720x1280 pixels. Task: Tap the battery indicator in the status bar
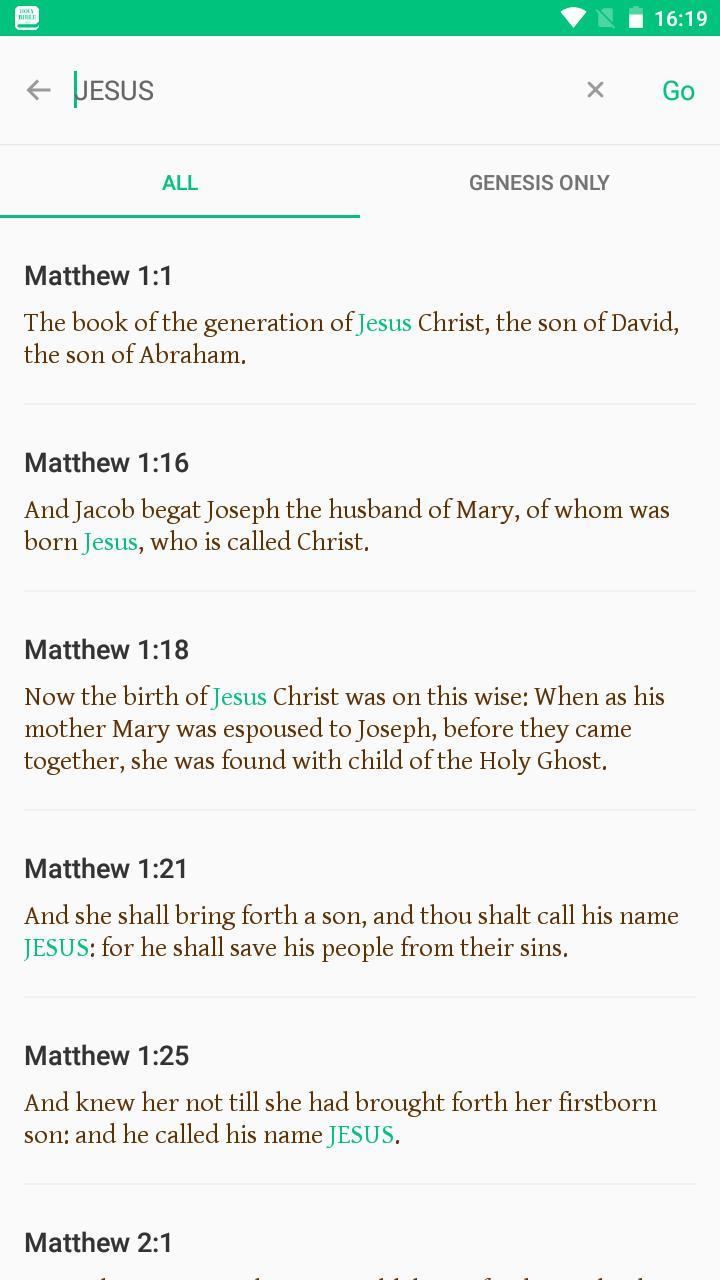[x=636, y=17]
